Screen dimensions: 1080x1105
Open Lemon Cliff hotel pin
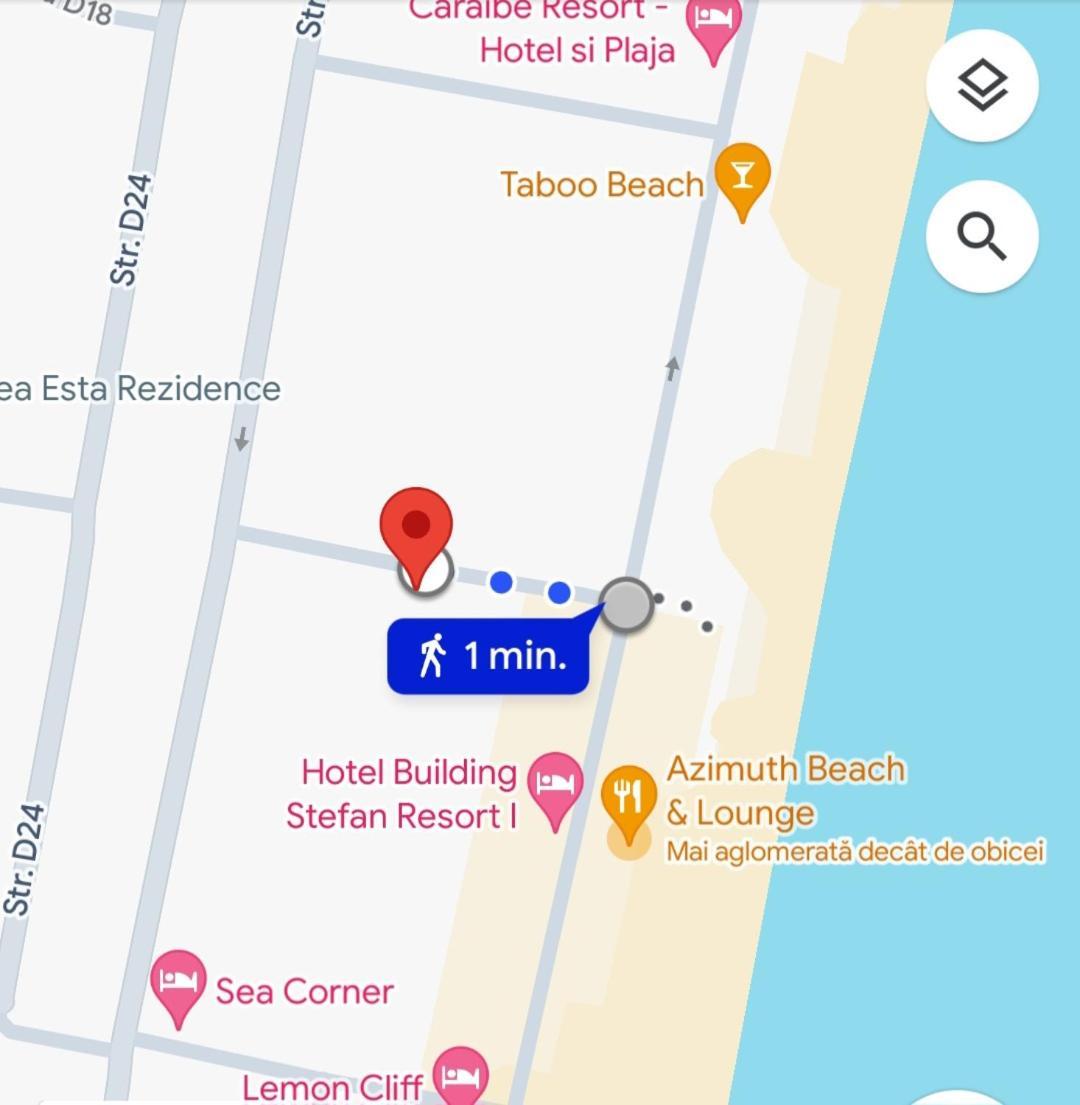(x=461, y=1076)
